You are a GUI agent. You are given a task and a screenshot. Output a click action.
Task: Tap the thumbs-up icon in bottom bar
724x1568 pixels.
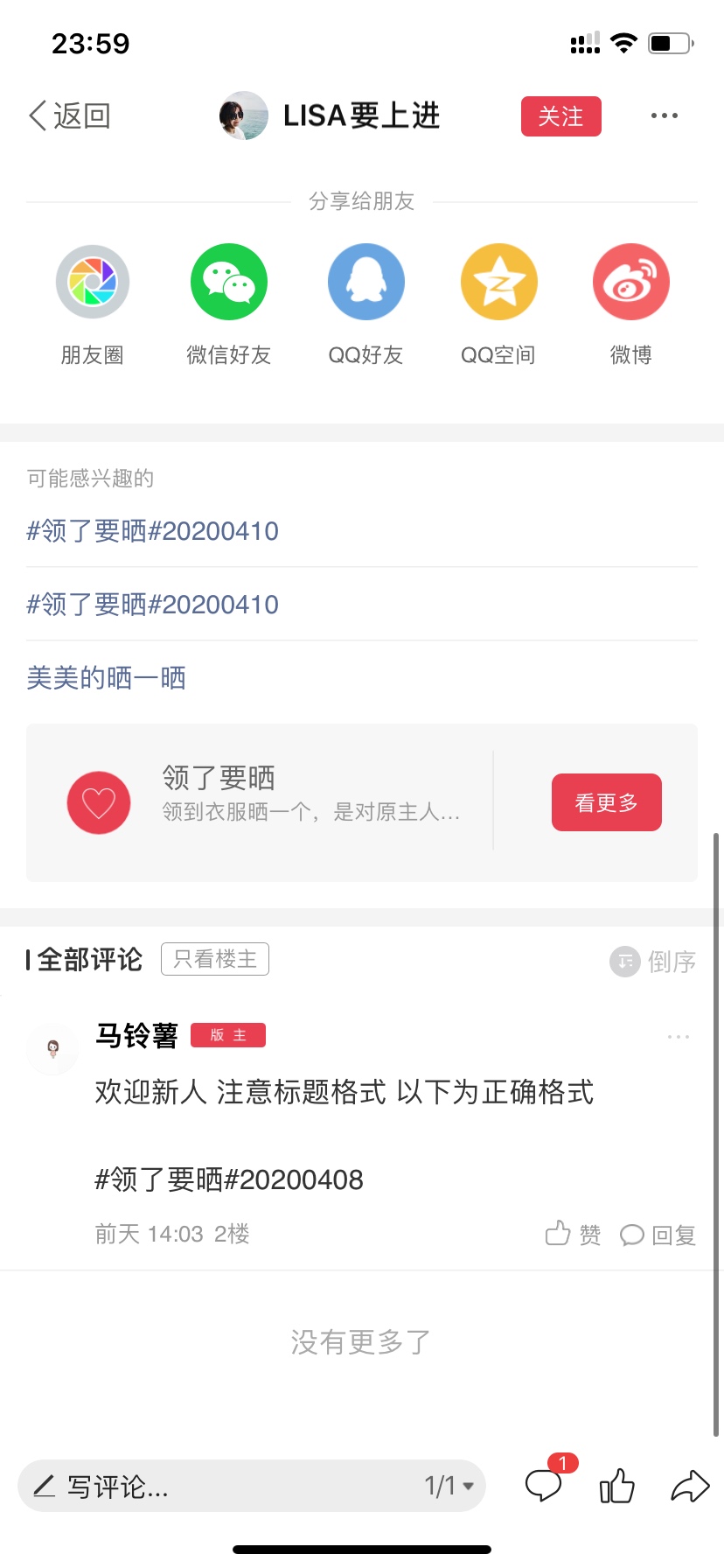click(x=617, y=1485)
